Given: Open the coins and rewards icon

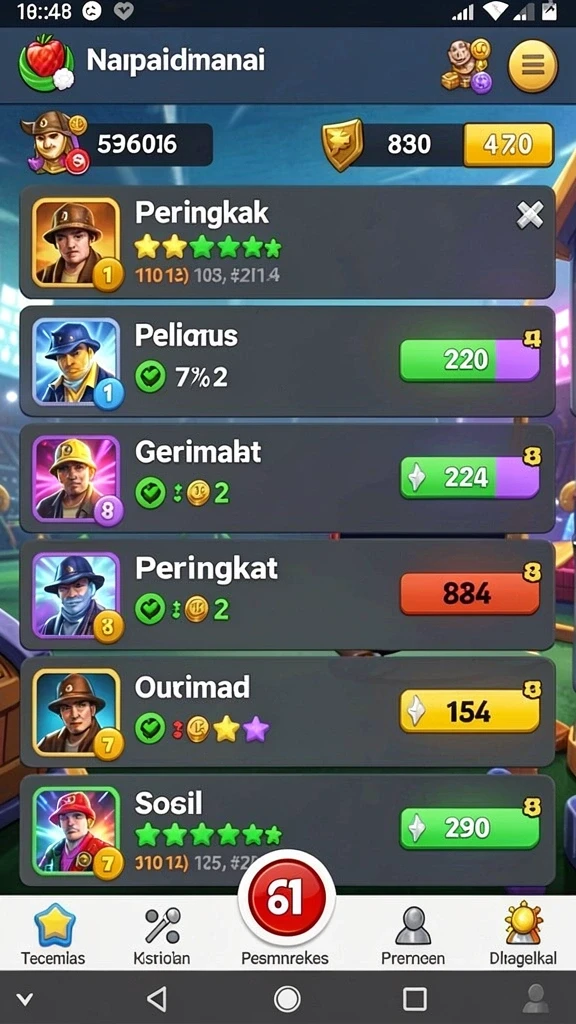Looking at the screenshot, I should (x=468, y=65).
